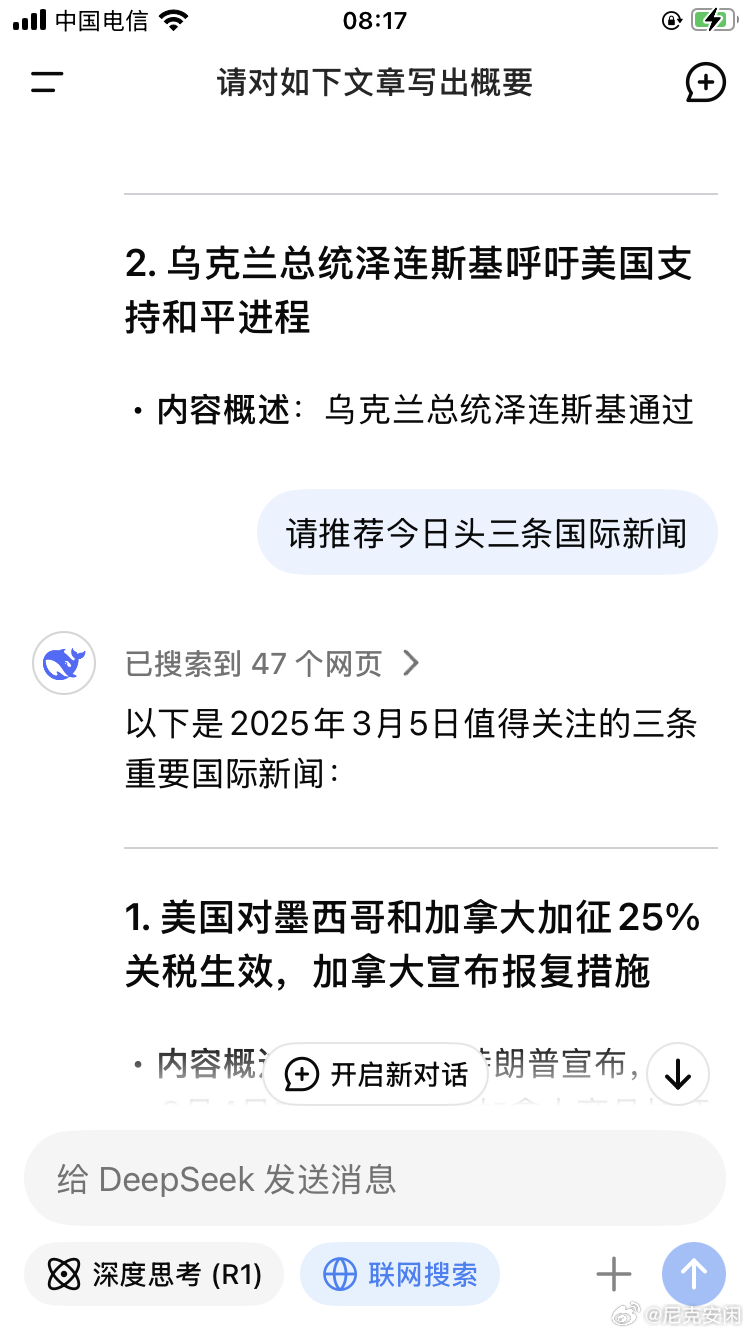Screen dimensions: 750x1334
Task: Expand the 47 searched web pages
Action: pyautogui.click(x=272, y=663)
